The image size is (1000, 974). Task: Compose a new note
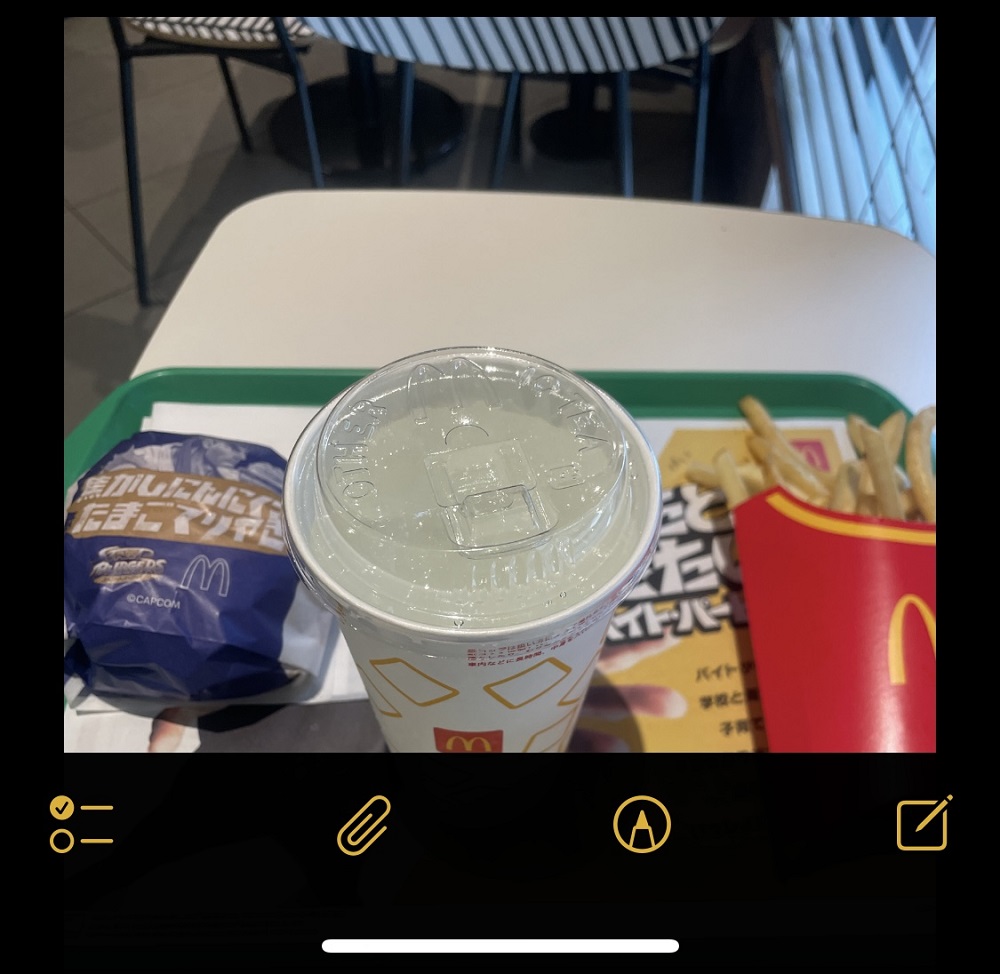pos(923,823)
